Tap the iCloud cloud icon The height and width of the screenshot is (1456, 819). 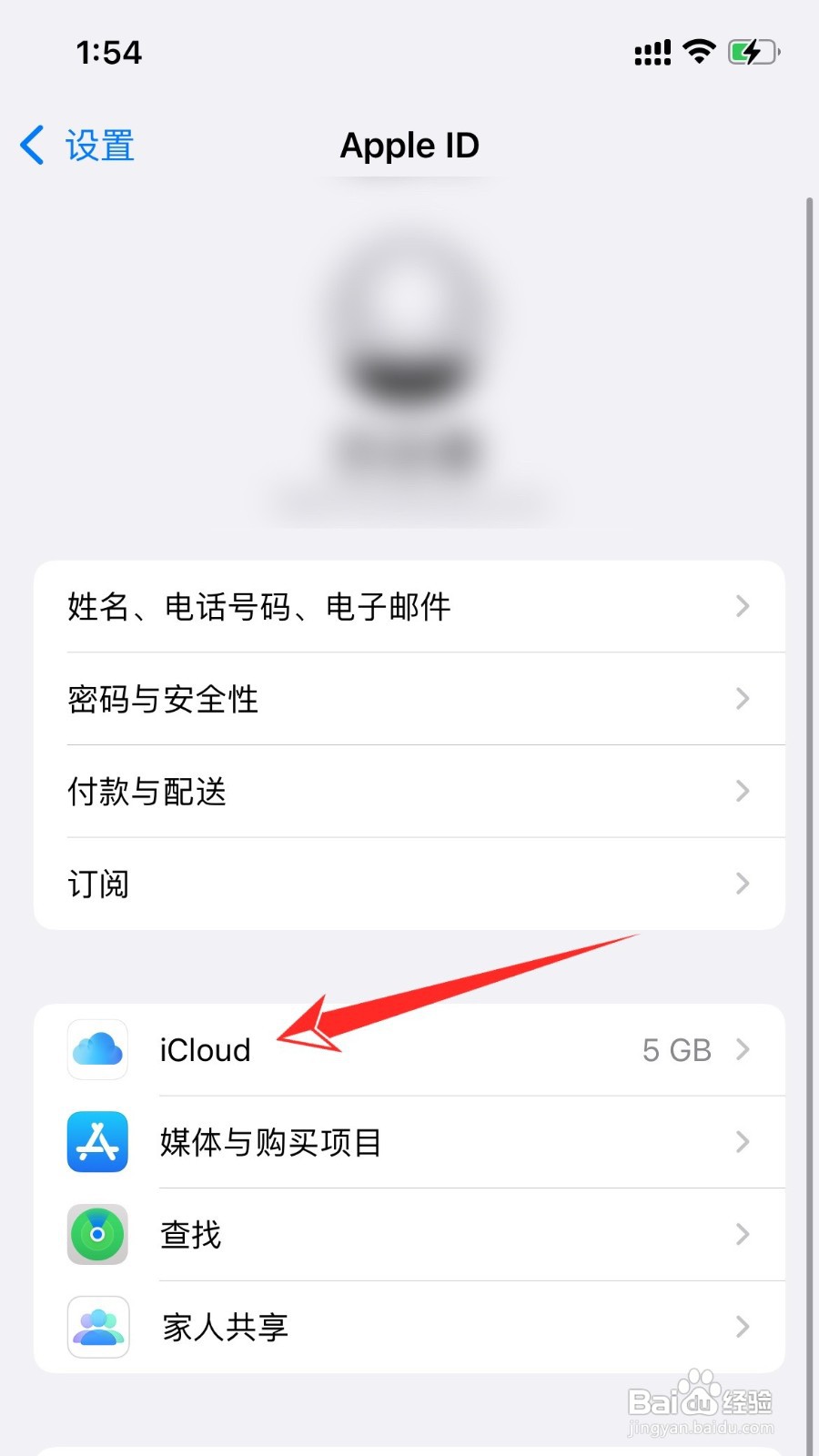point(97,1050)
